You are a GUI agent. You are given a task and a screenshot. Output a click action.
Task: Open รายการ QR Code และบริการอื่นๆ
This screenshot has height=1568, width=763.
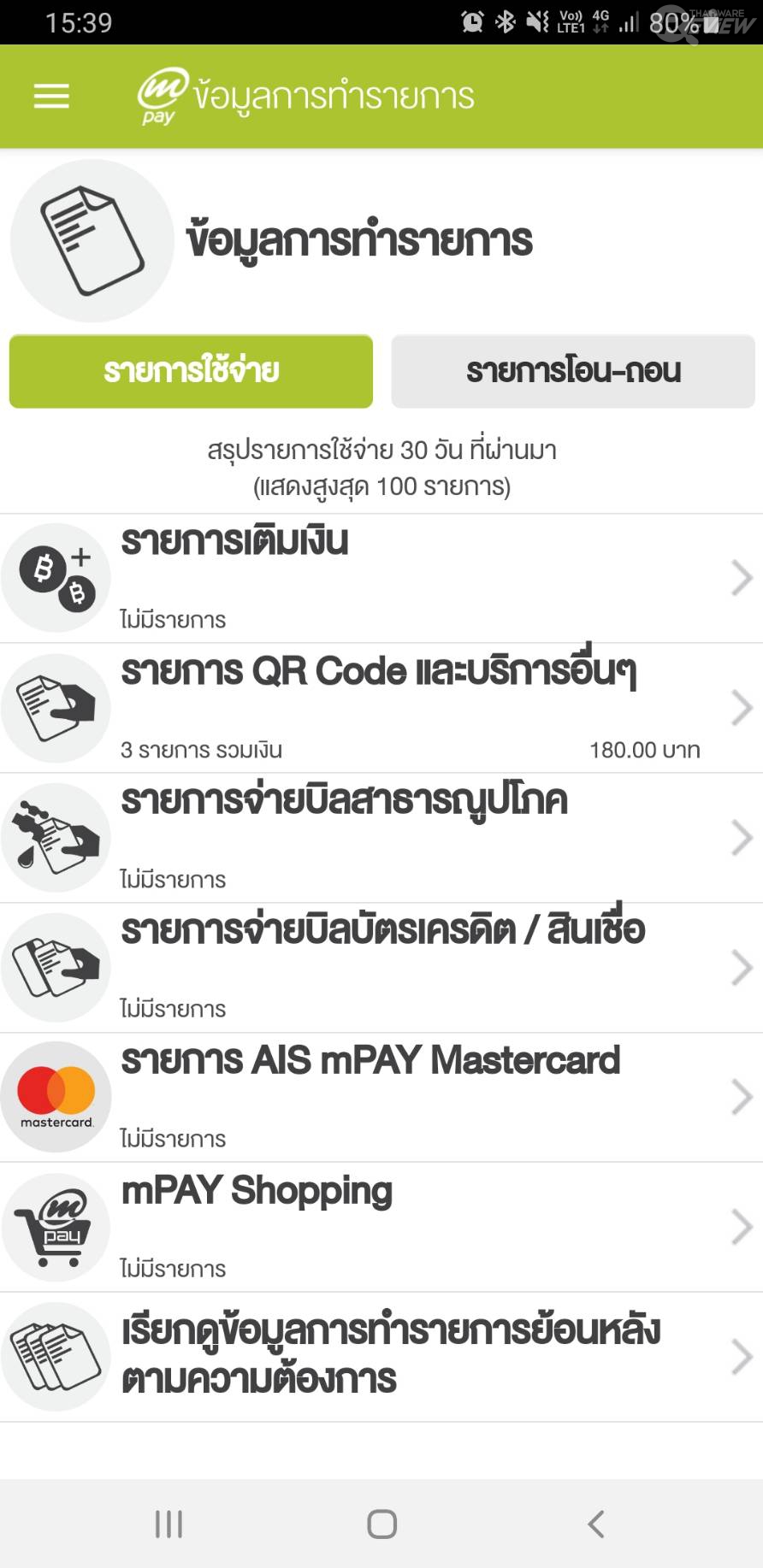(381, 708)
